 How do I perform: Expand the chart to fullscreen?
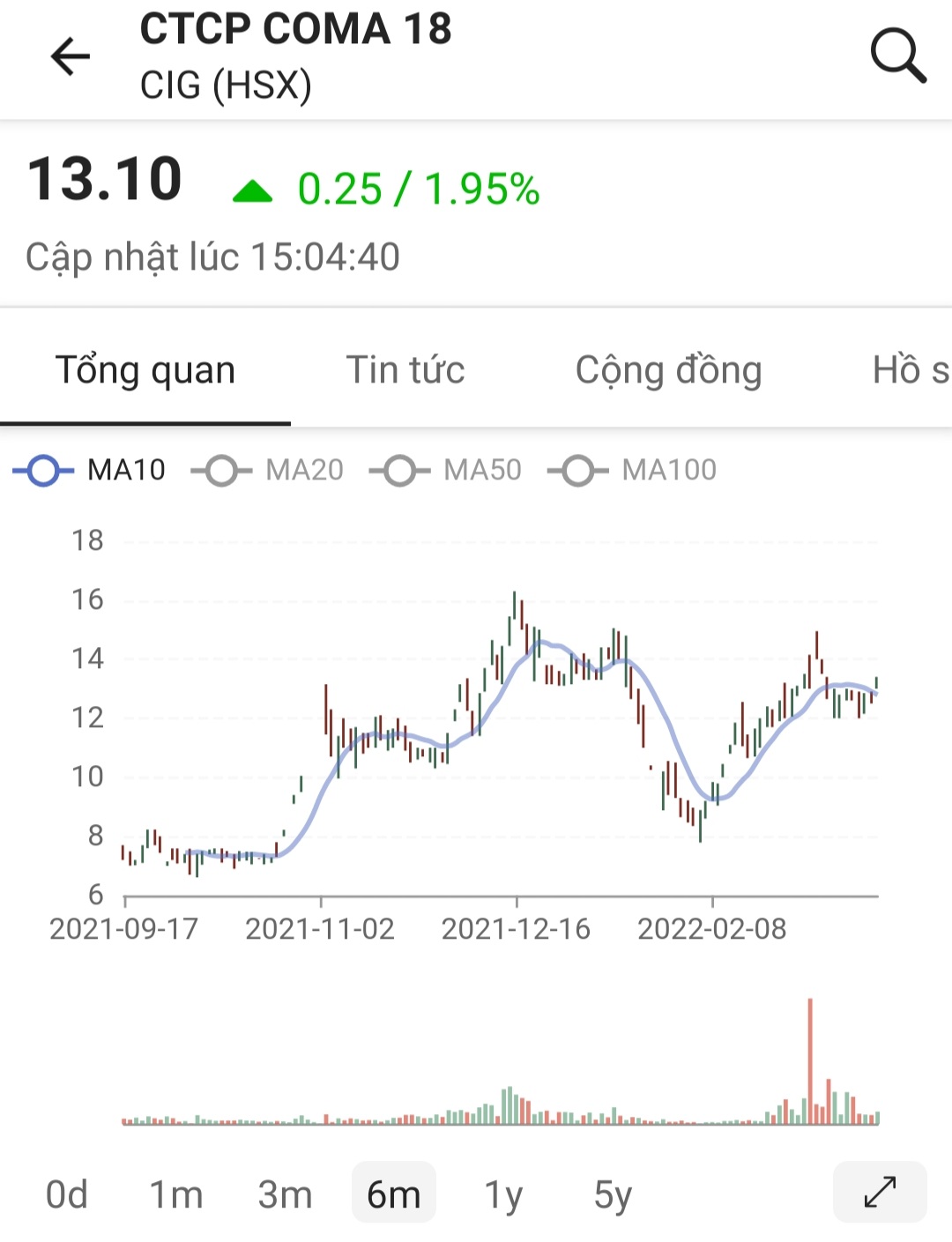(x=880, y=1192)
